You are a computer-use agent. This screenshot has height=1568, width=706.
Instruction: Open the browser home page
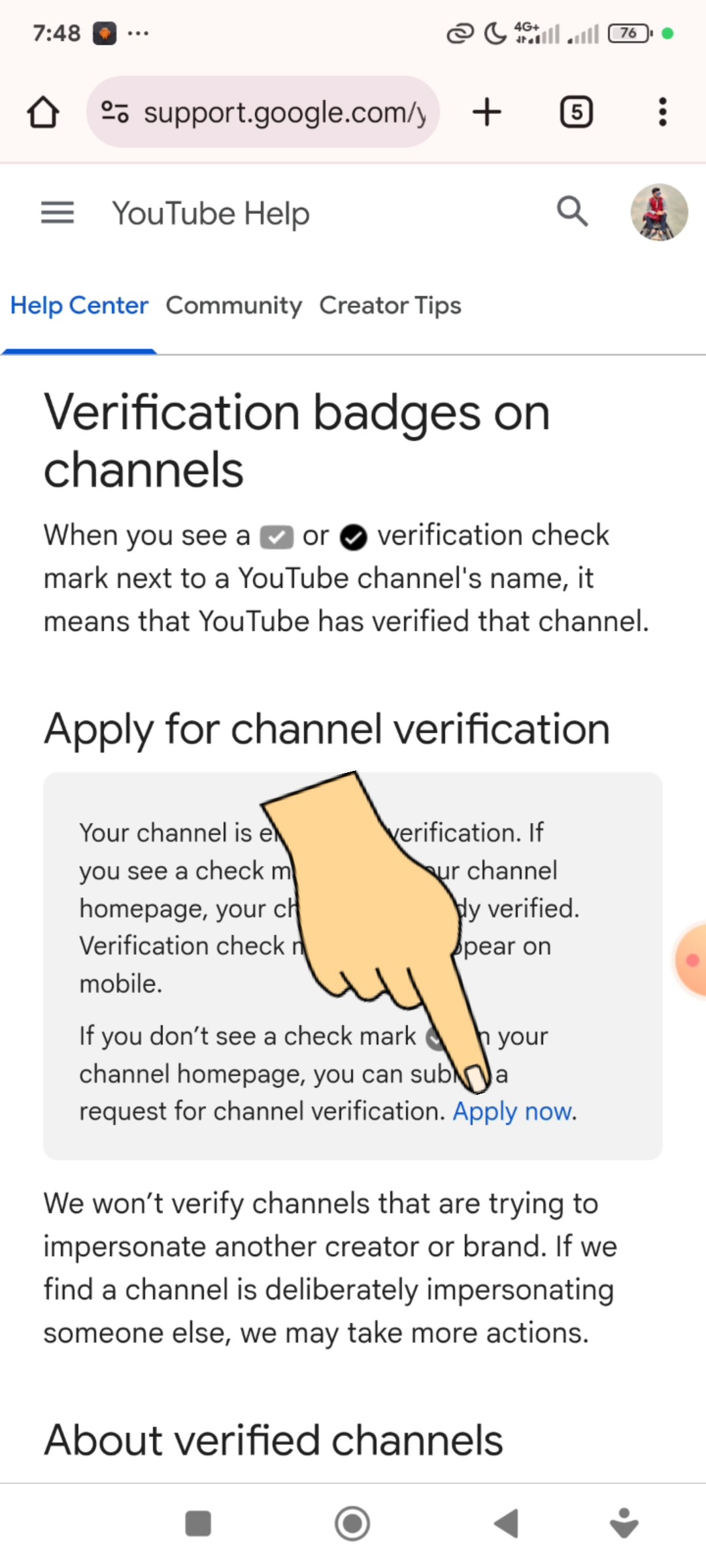pos(43,112)
